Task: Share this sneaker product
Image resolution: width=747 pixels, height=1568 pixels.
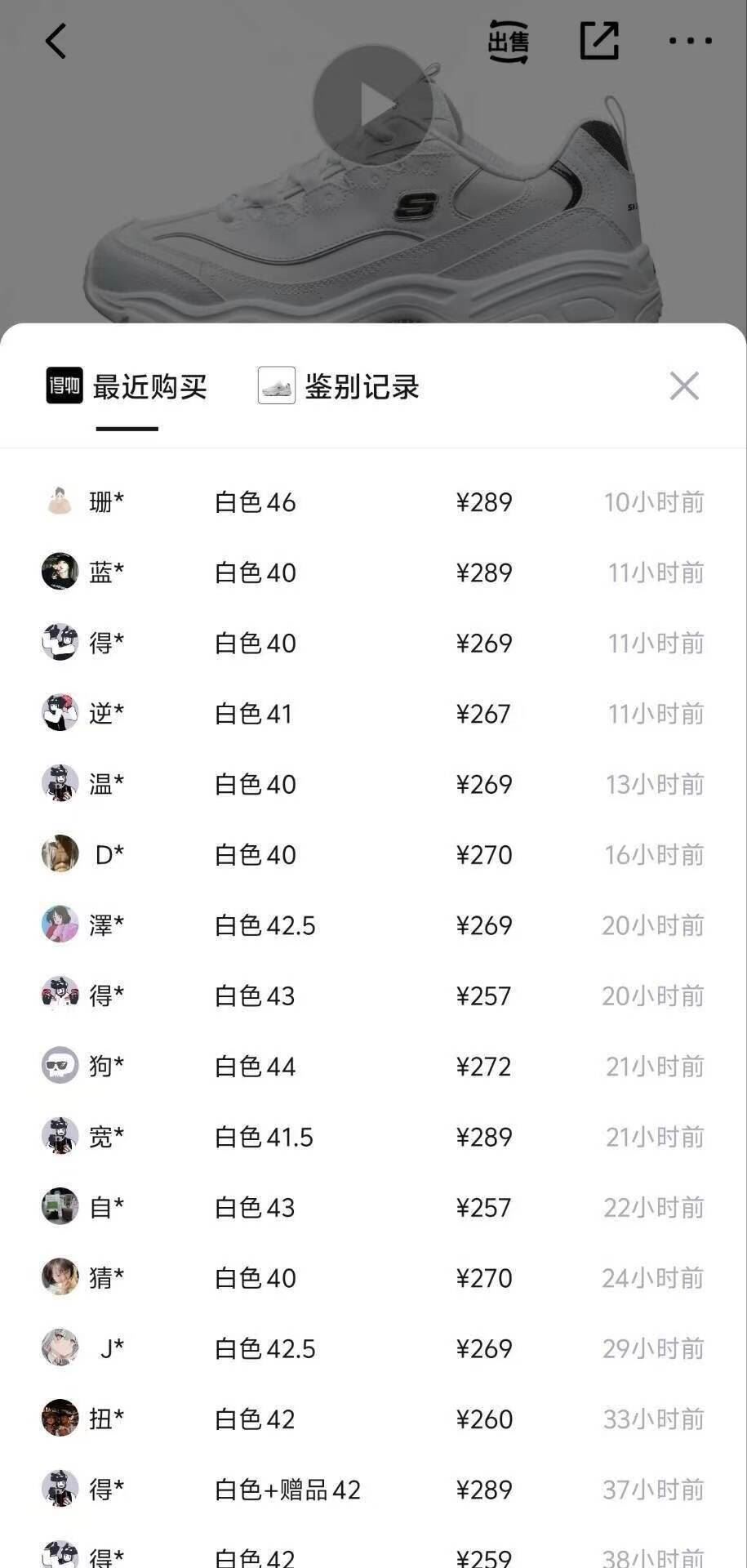Action: point(599,41)
